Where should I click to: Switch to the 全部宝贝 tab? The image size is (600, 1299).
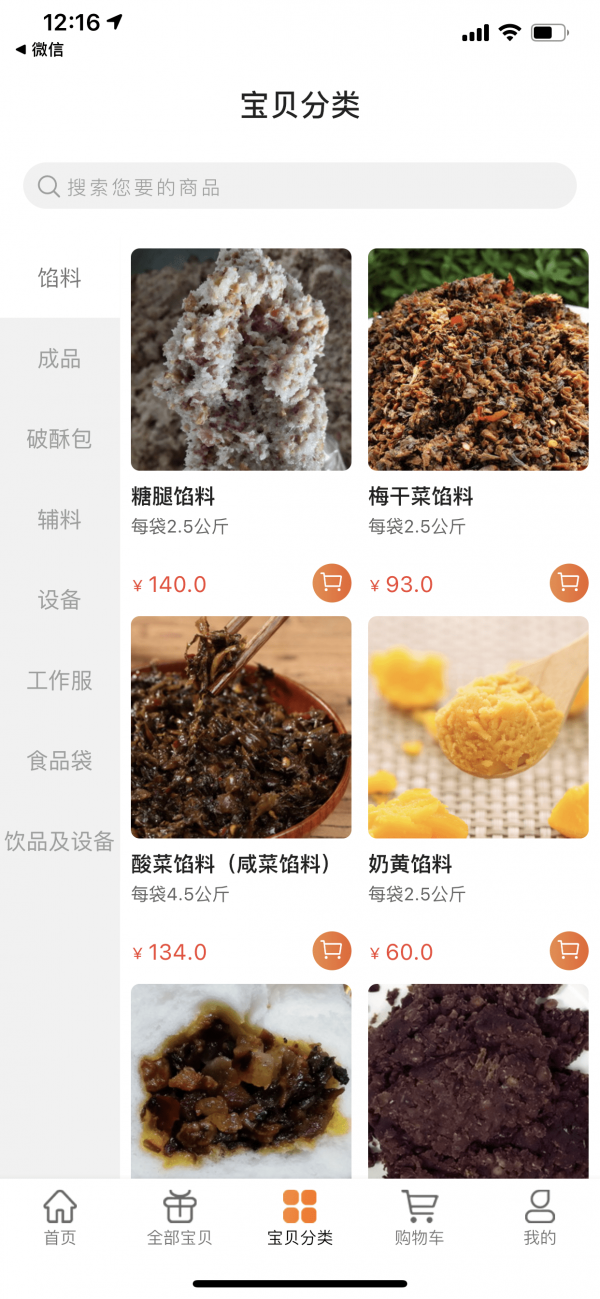[x=180, y=1217]
